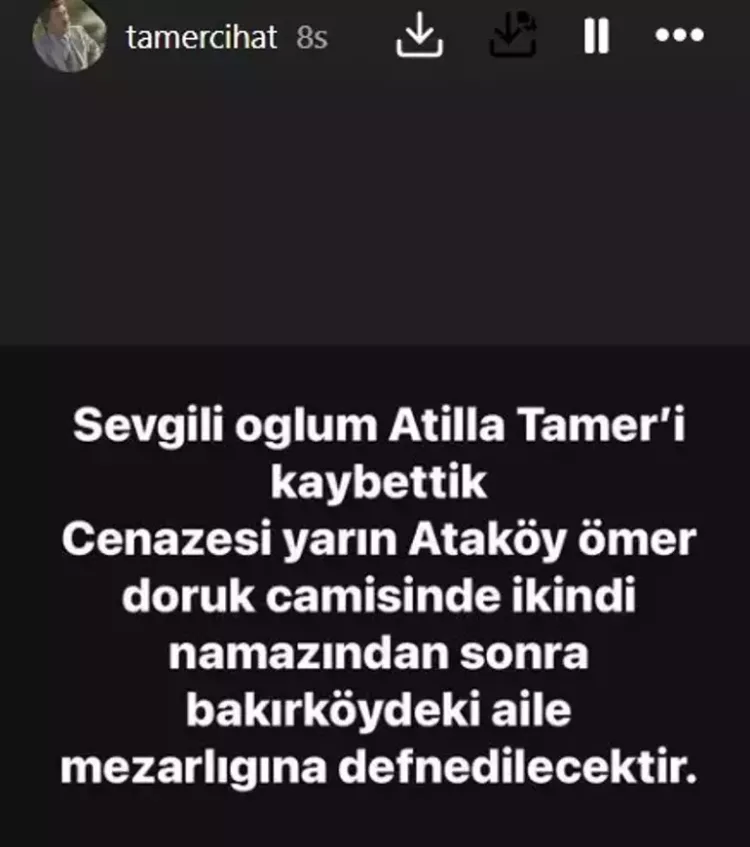The image size is (750, 847).
Task: Open the three-dot more options menu
Action: 680,36
